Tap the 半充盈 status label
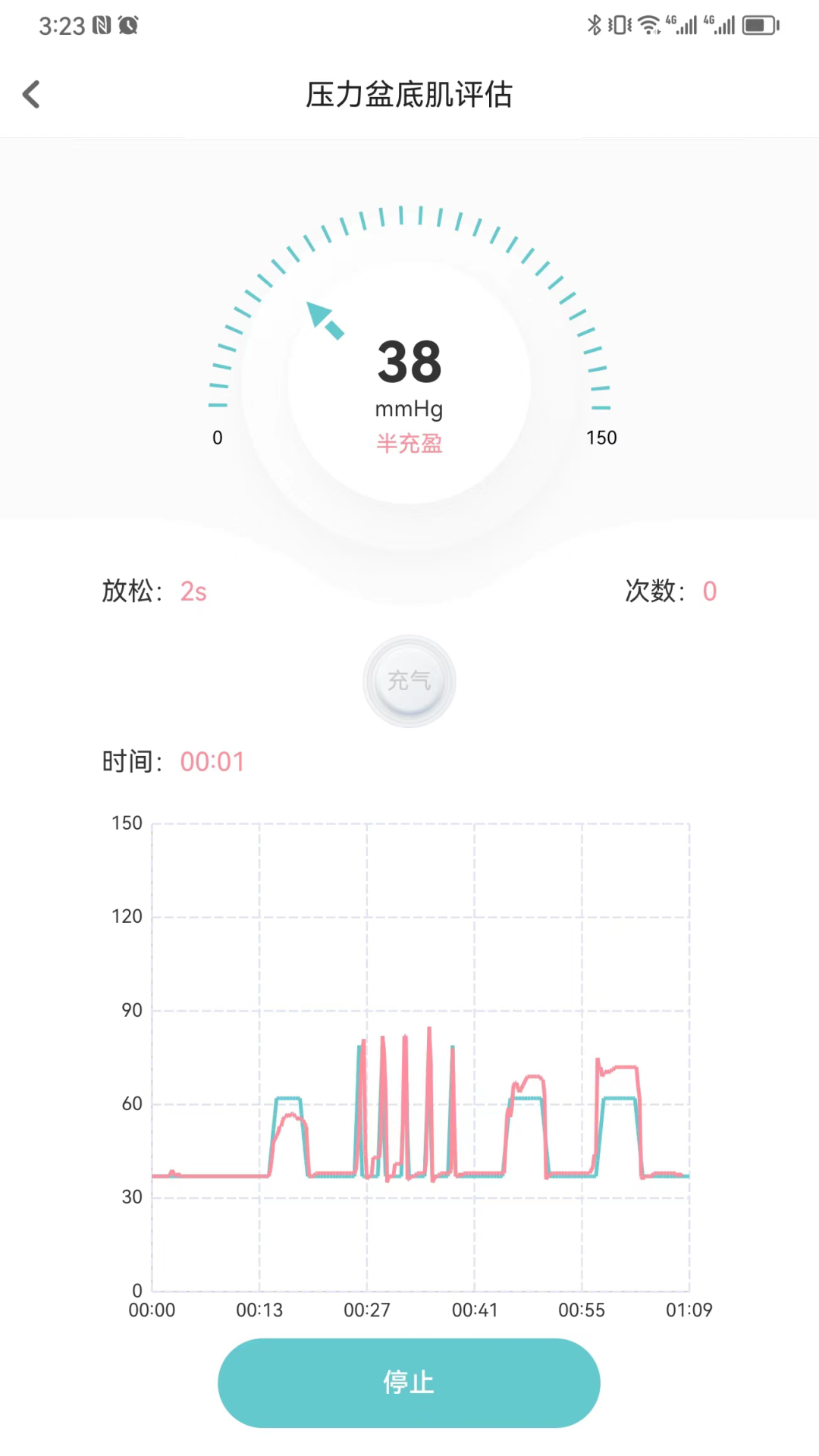819x1456 pixels. click(x=409, y=444)
